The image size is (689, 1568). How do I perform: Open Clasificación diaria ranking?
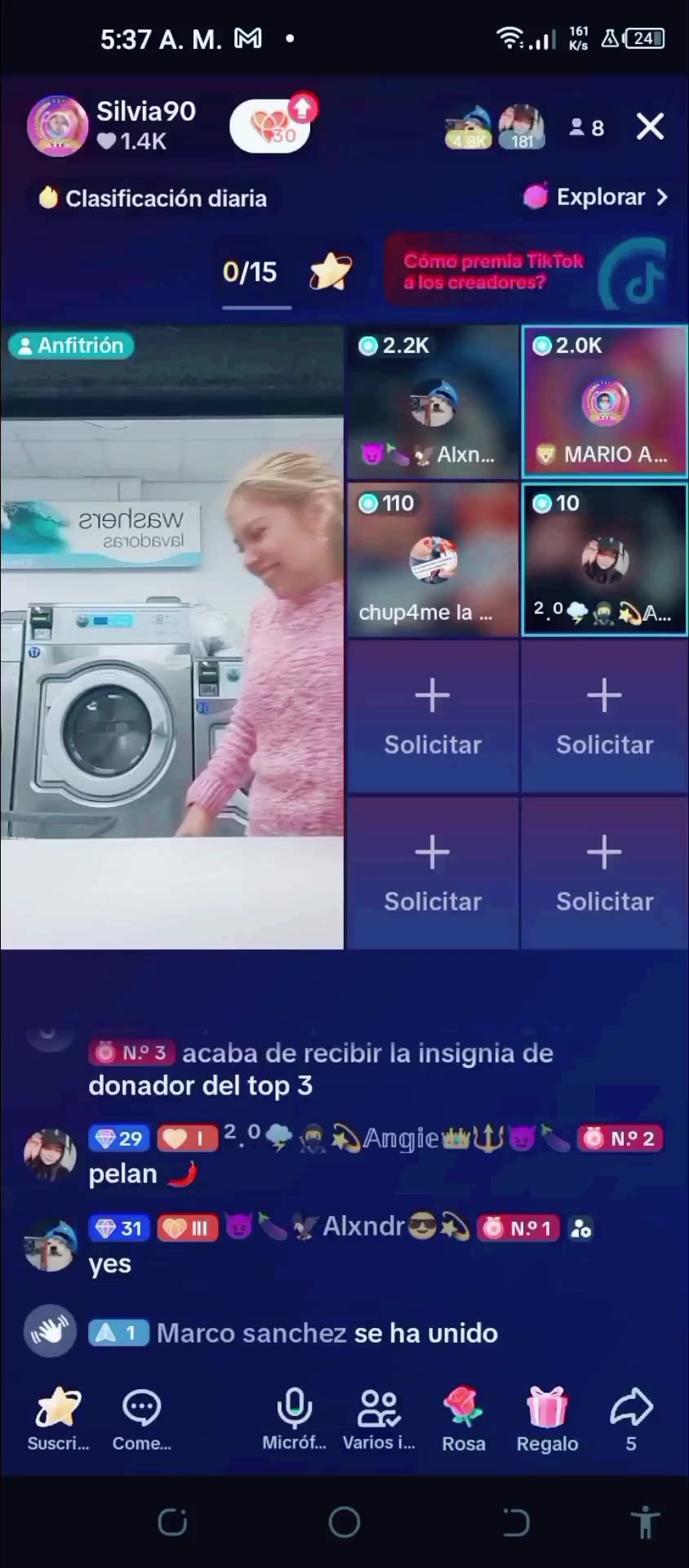coord(153,198)
